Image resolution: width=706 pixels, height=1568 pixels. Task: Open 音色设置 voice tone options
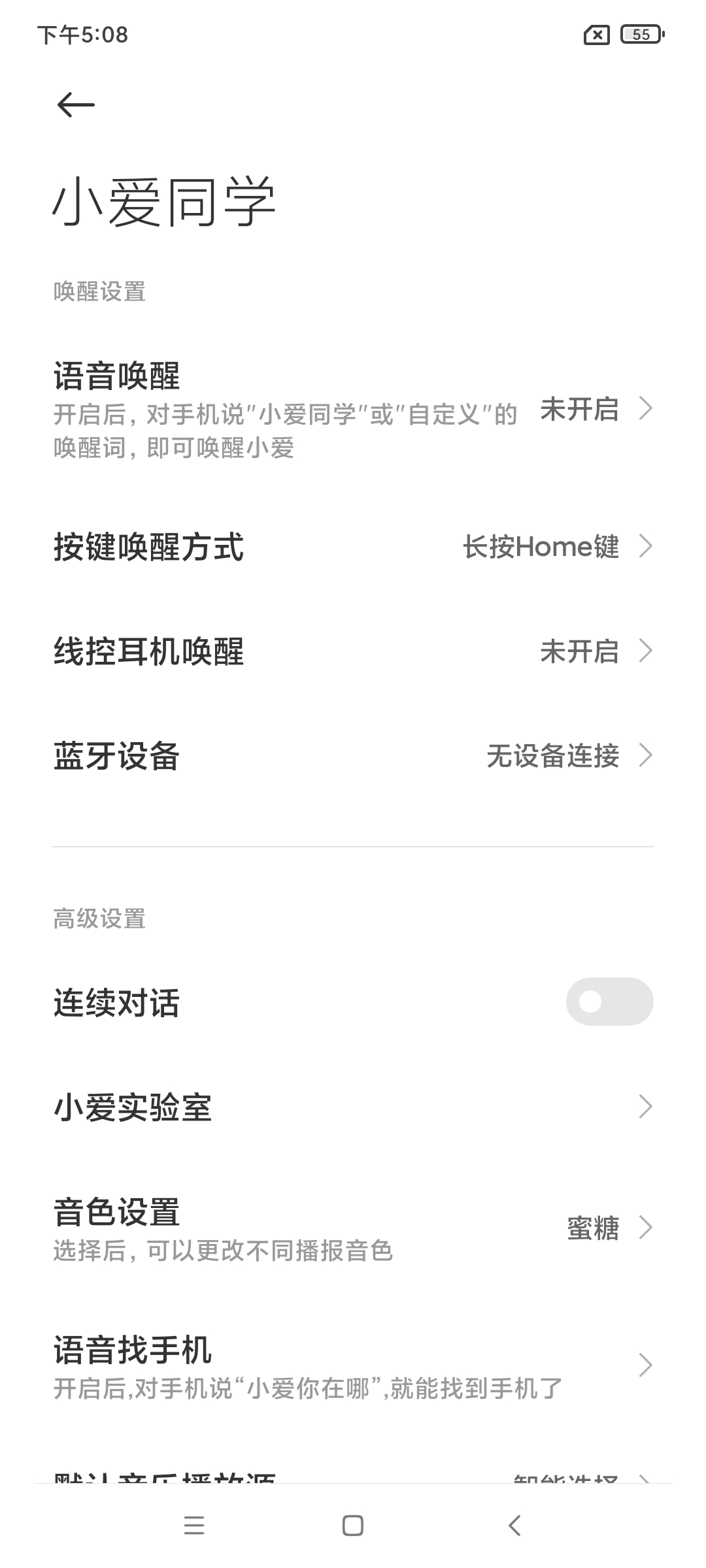pos(353,1228)
